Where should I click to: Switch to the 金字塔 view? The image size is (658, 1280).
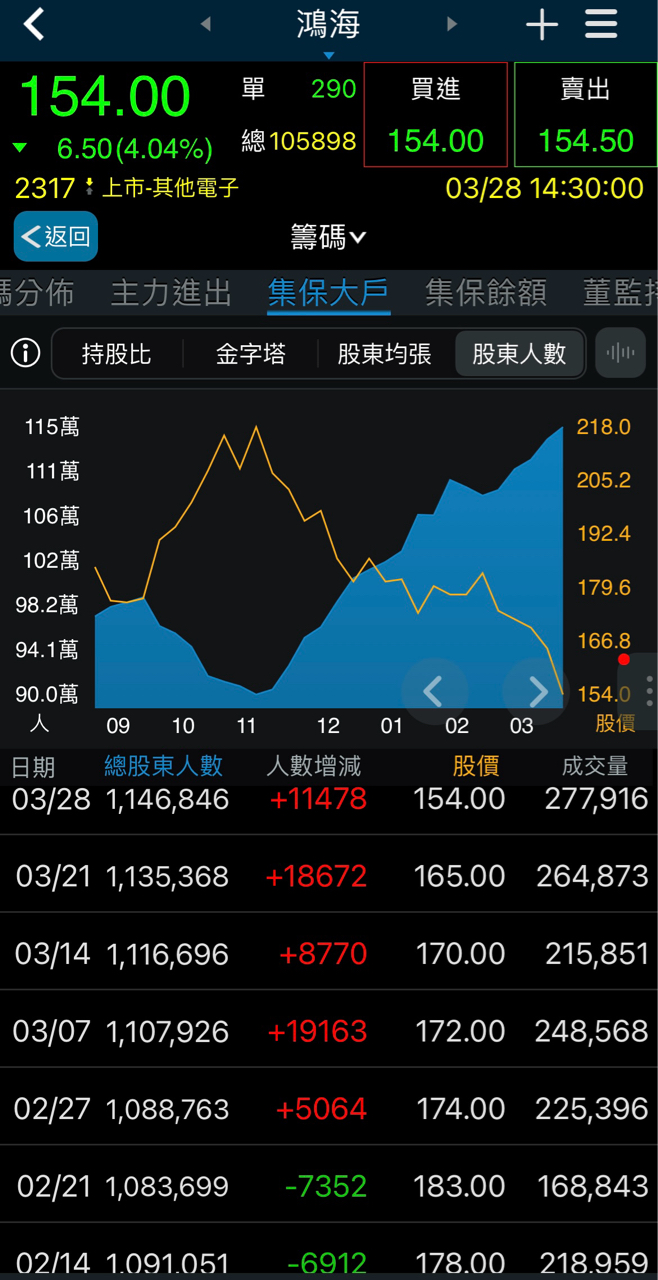tap(250, 353)
